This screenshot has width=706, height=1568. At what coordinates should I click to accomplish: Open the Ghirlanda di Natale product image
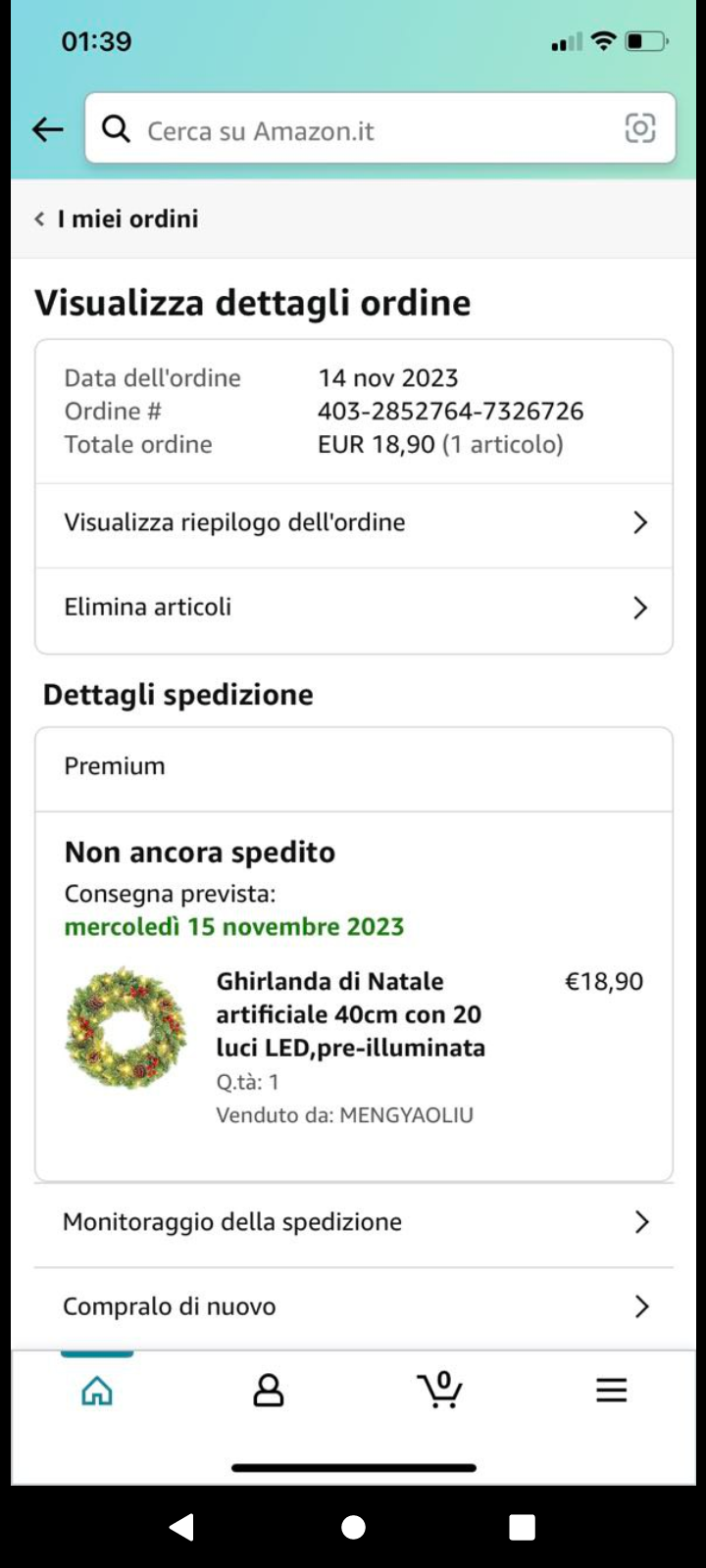pos(126,1027)
